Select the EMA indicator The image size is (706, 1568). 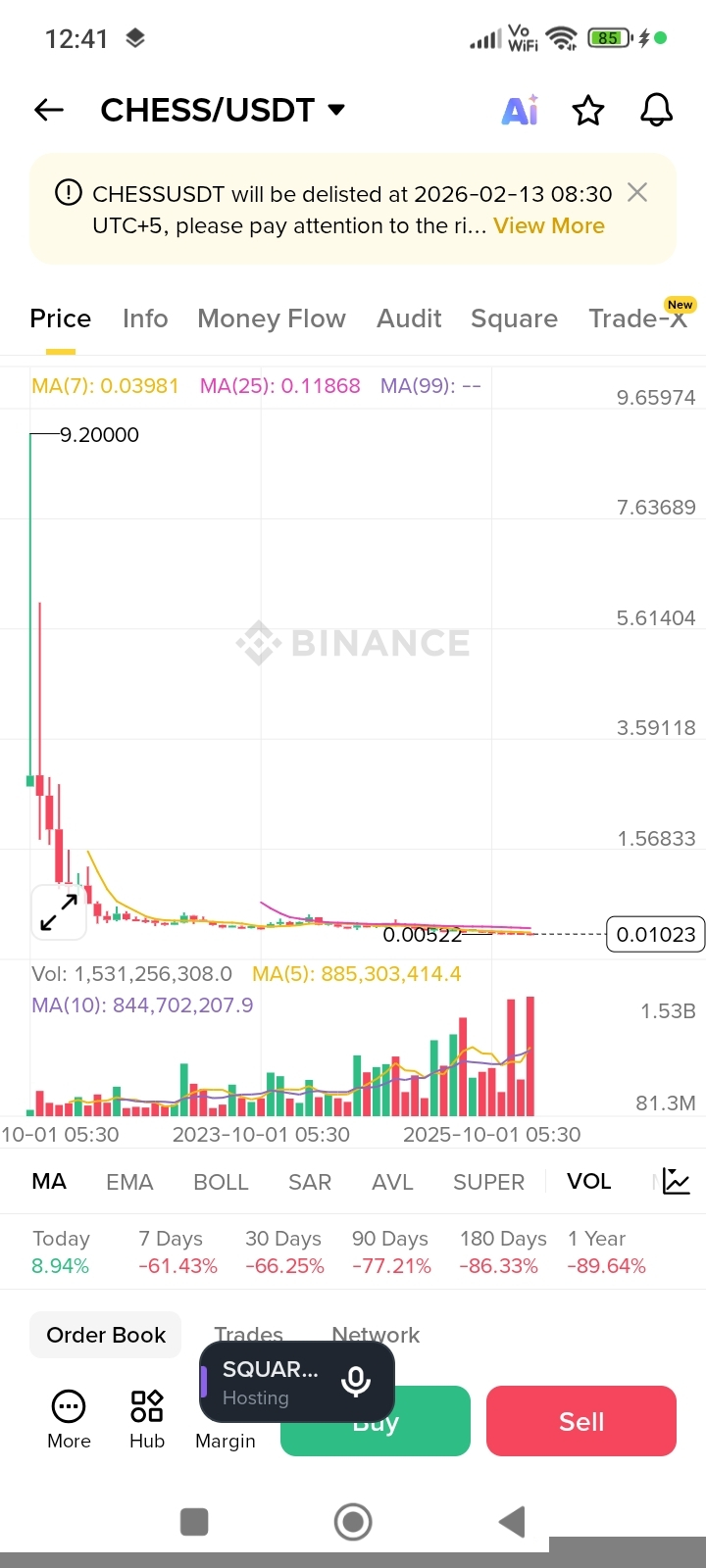tap(129, 1182)
